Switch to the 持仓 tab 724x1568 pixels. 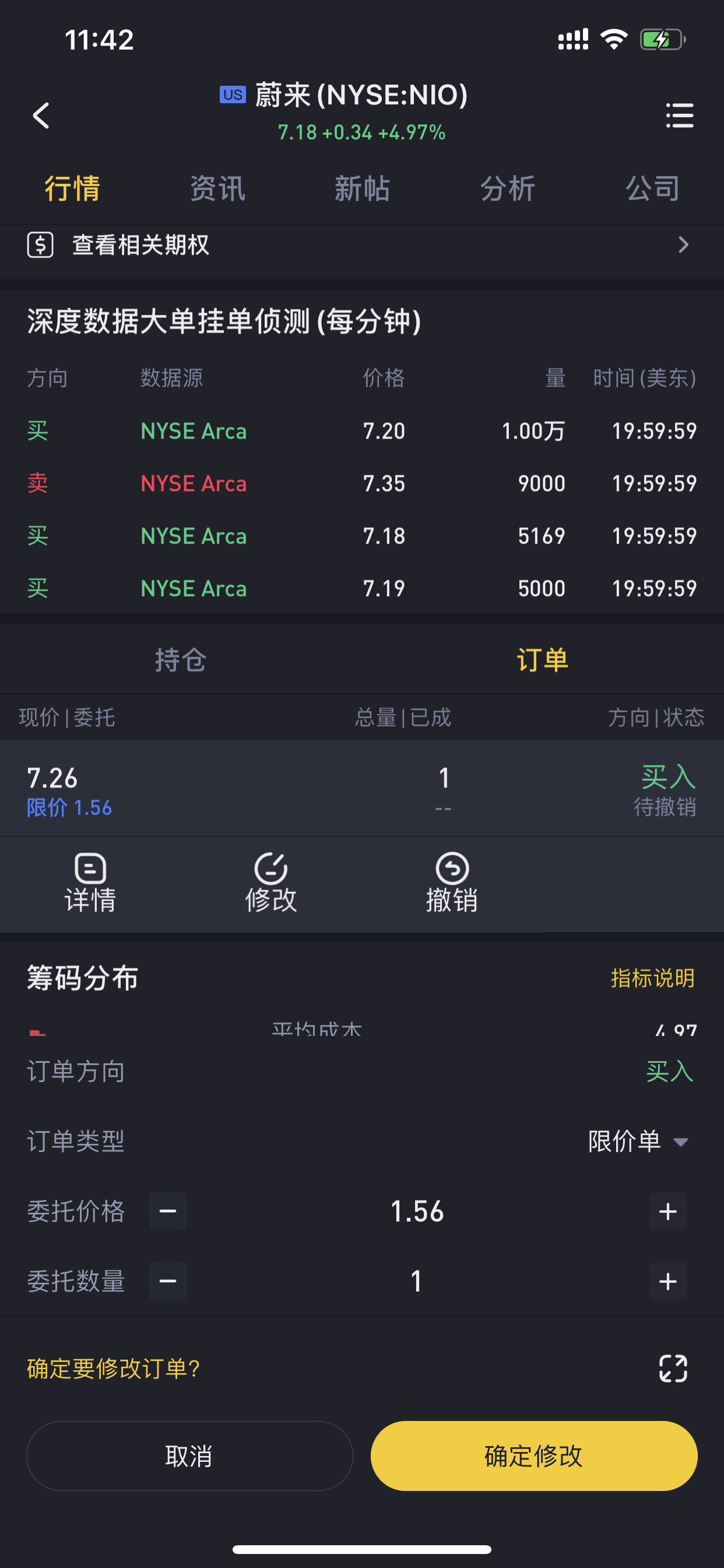click(x=181, y=659)
